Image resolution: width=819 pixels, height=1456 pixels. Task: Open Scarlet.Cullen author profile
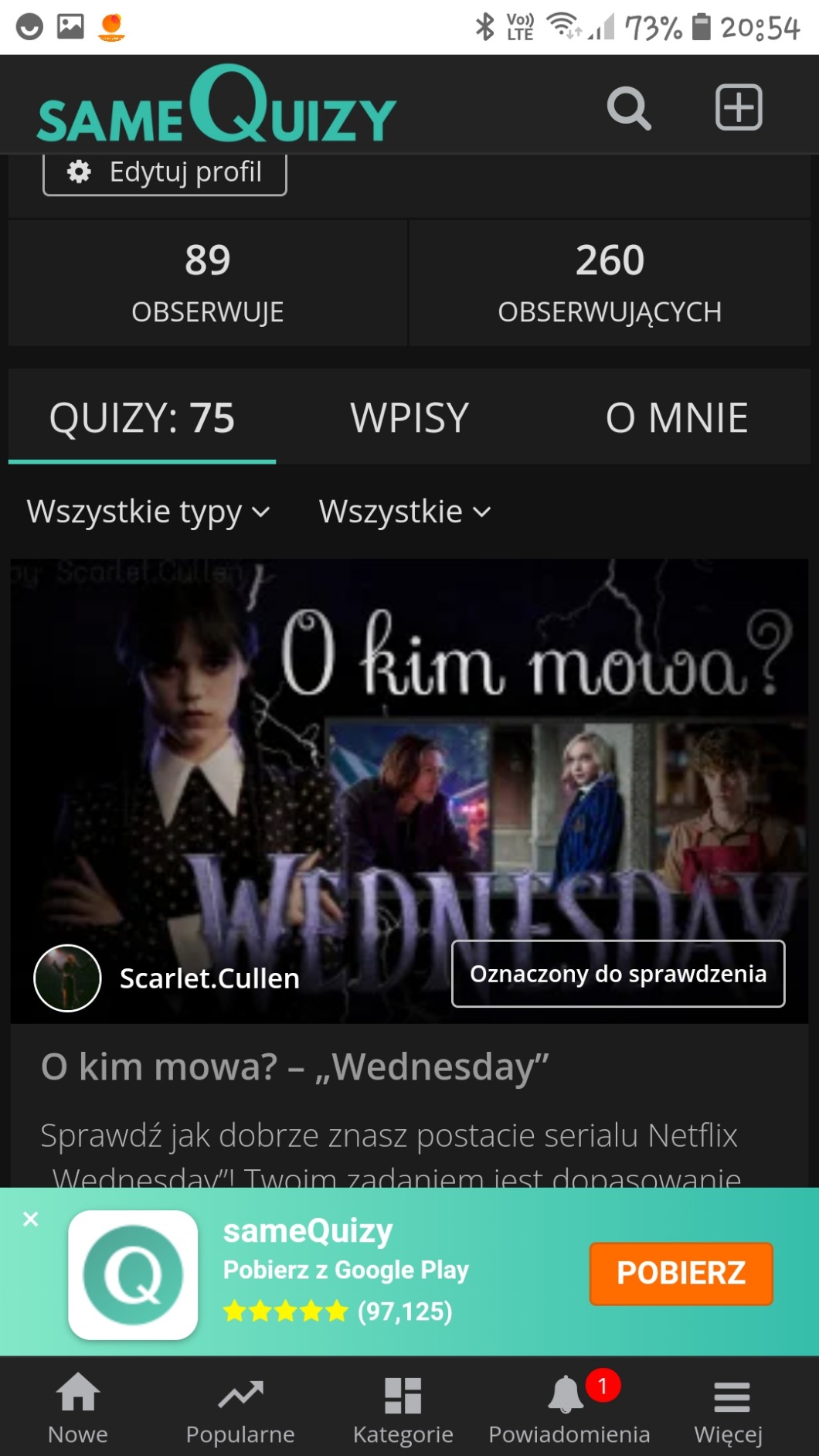tap(209, 978)
